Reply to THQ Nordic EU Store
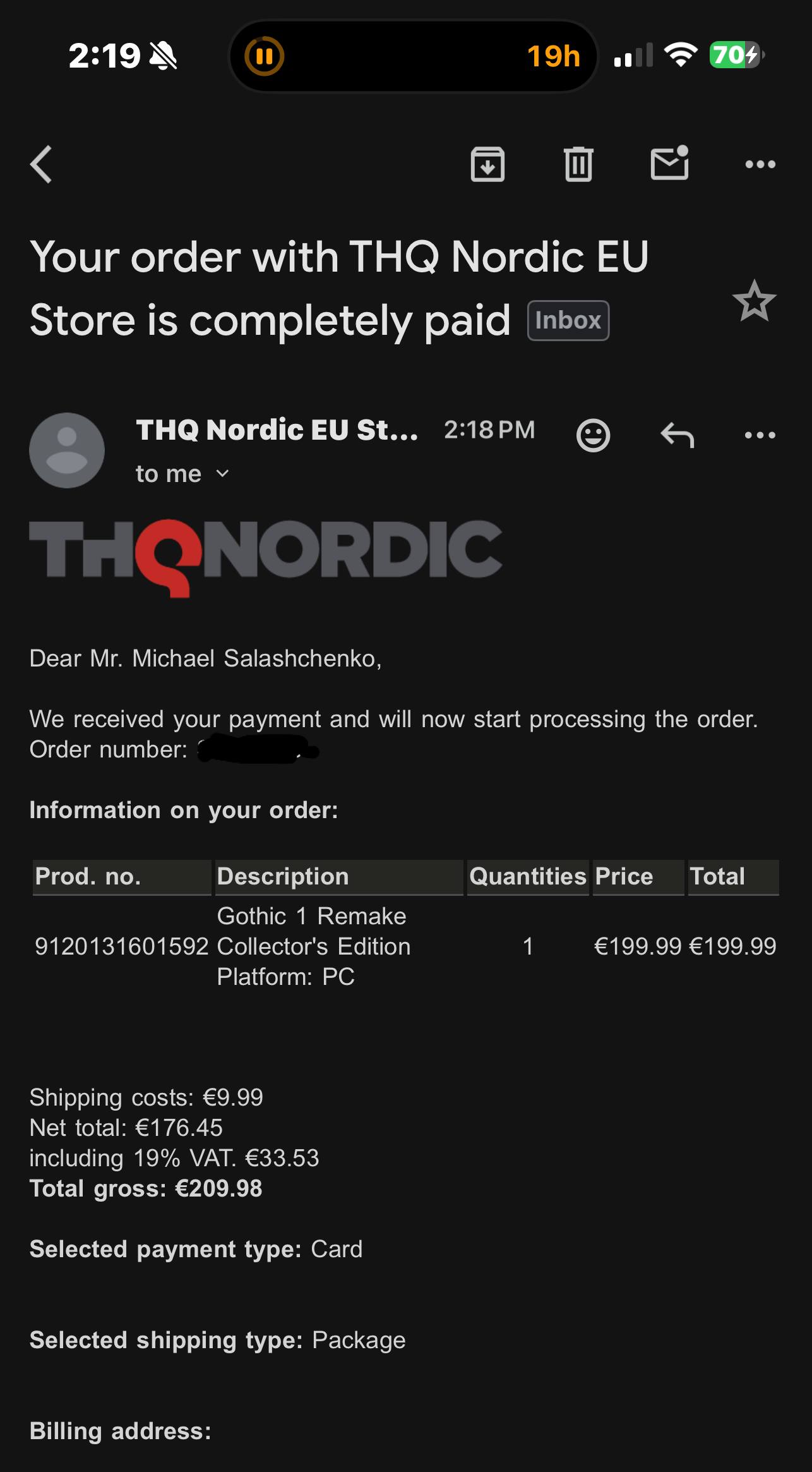Screen dimensions: 812x1472 click(x=677, y=435)
